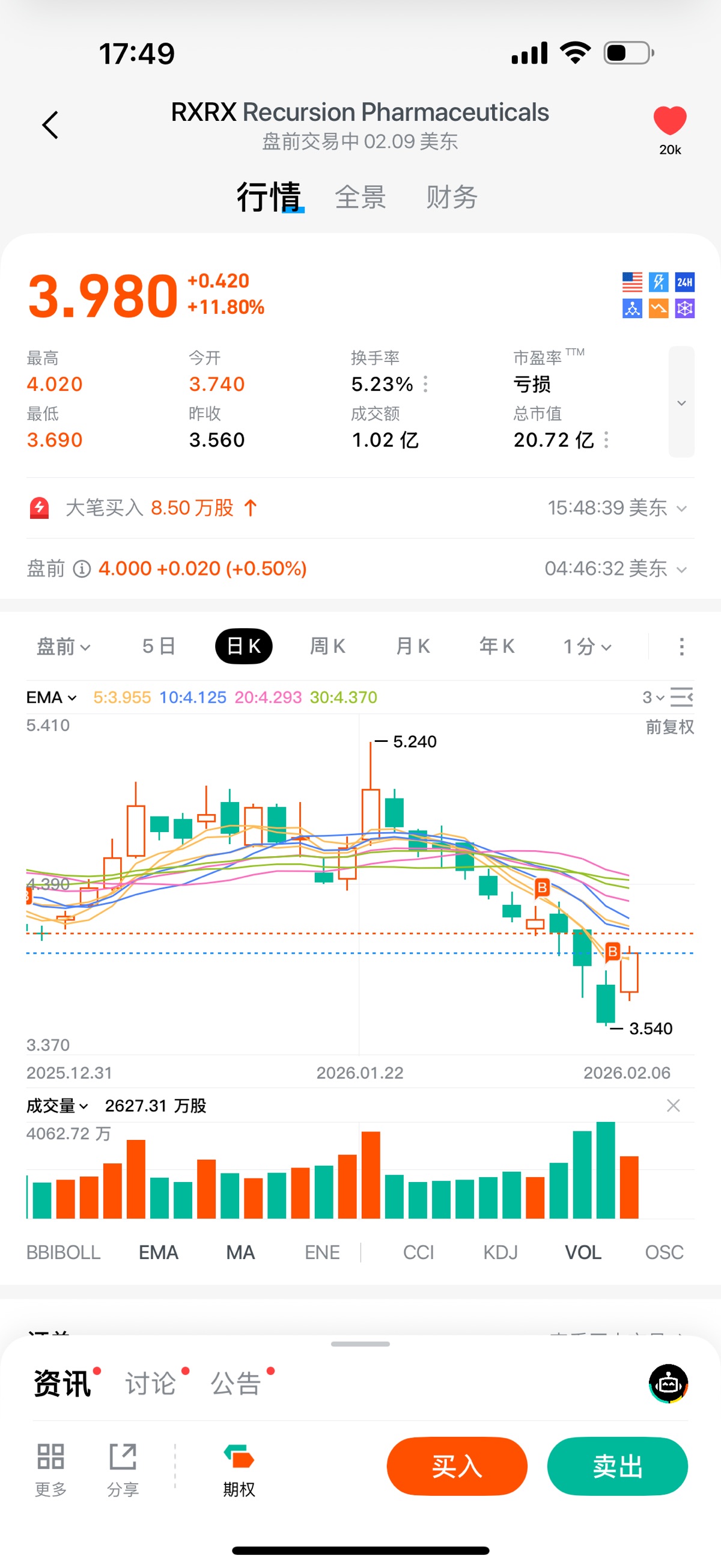Viewport: 721px width, 1568px height.
Task: Go back using the top-left arrow
Action: pos(50,126)
